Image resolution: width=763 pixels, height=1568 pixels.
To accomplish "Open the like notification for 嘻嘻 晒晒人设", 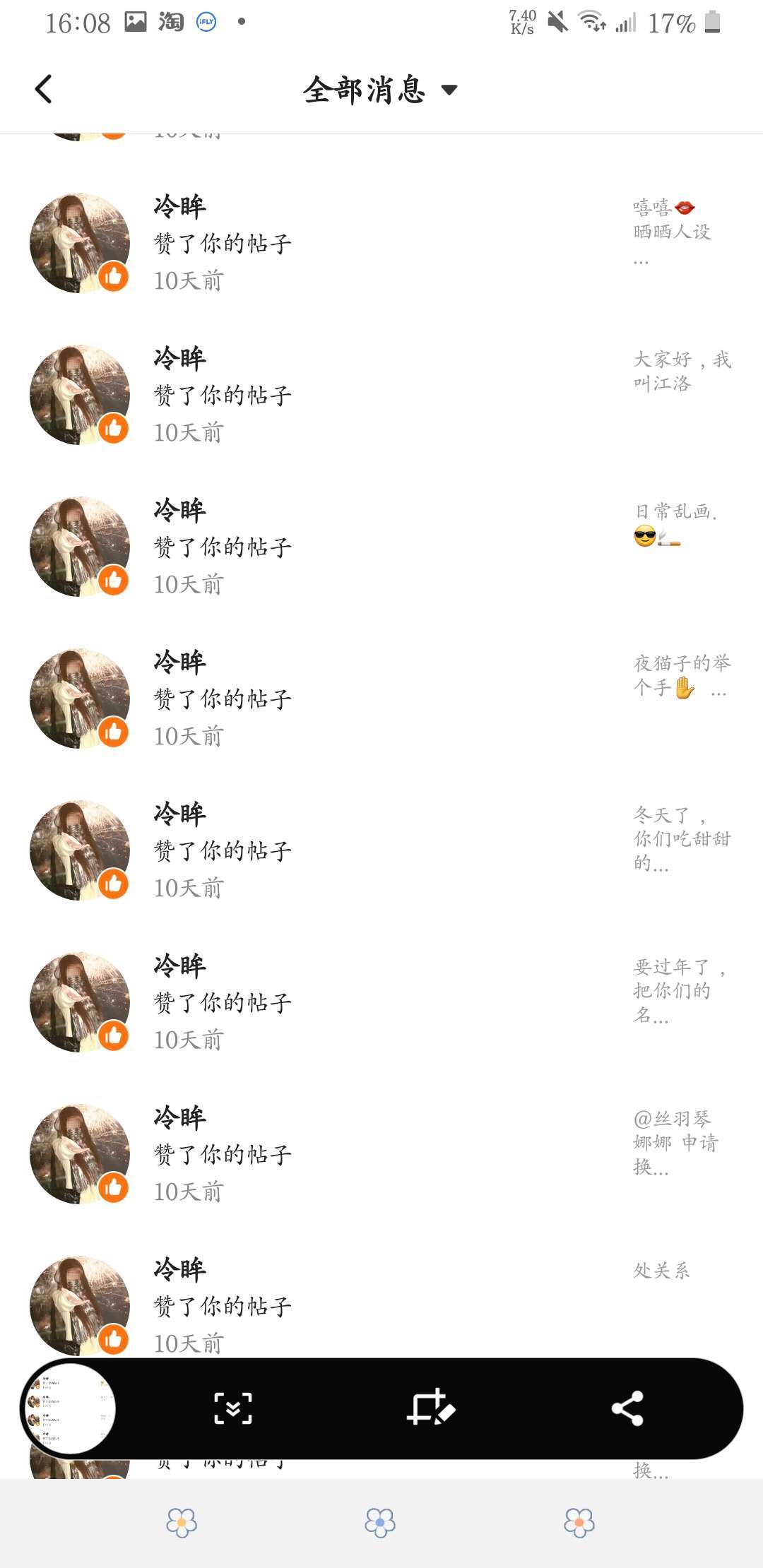I will pos(381,243).
